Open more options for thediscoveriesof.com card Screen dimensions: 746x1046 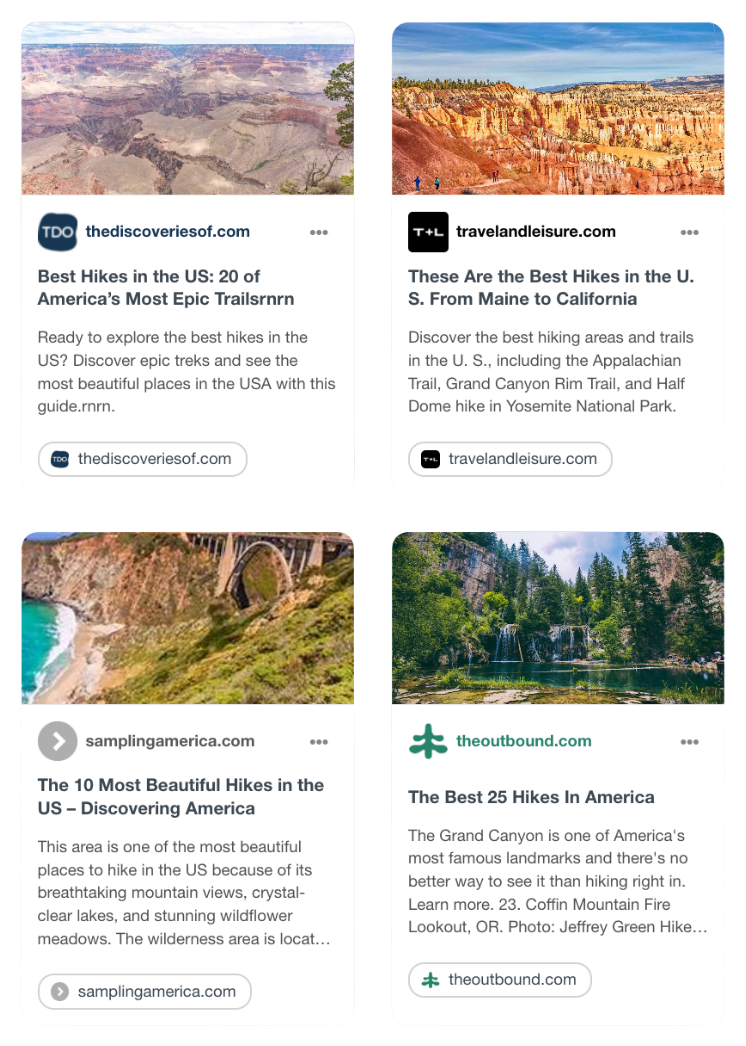click(319, 232)
